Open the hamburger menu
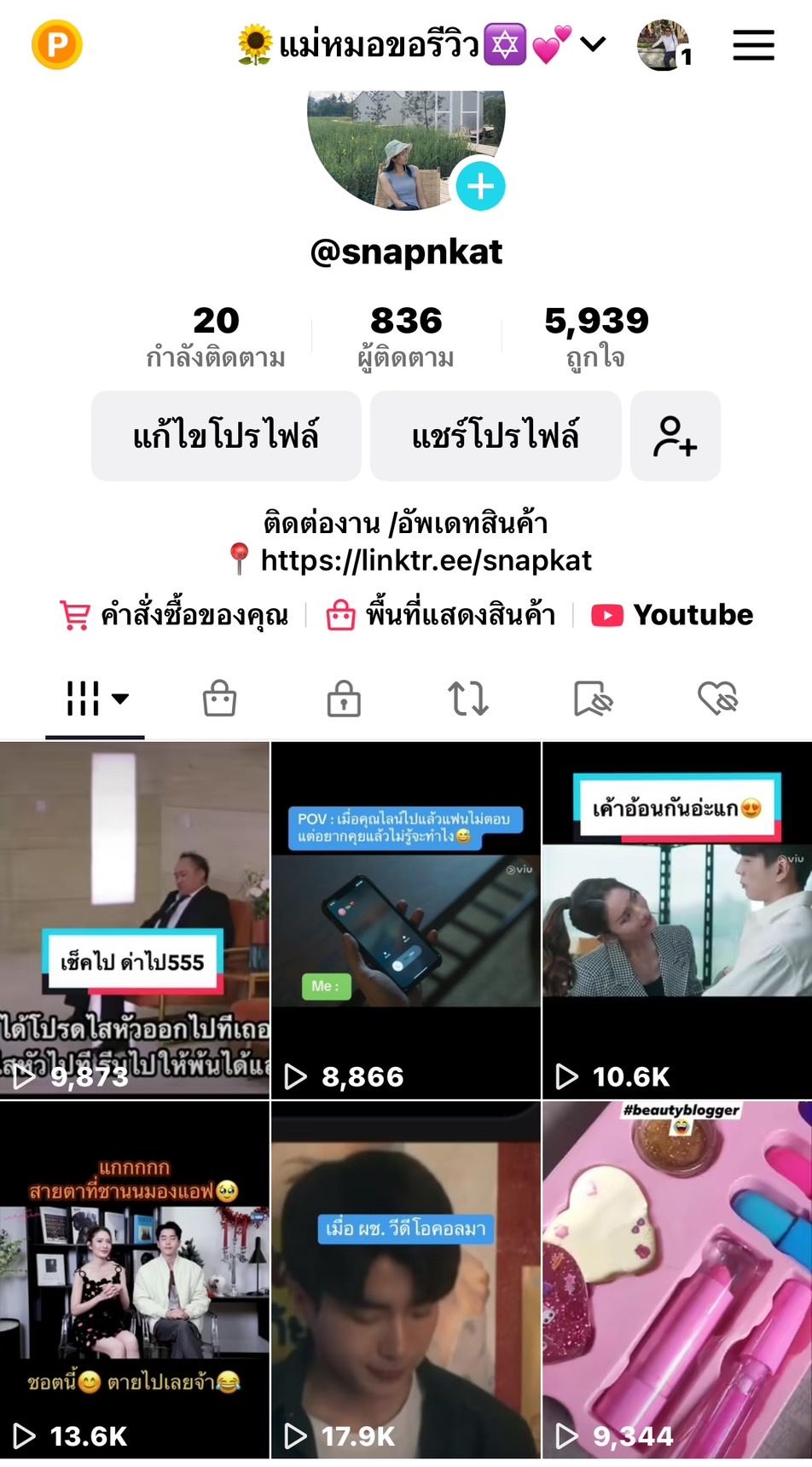The height and width of the screenshot is (1467, 812). click(753, 45)
